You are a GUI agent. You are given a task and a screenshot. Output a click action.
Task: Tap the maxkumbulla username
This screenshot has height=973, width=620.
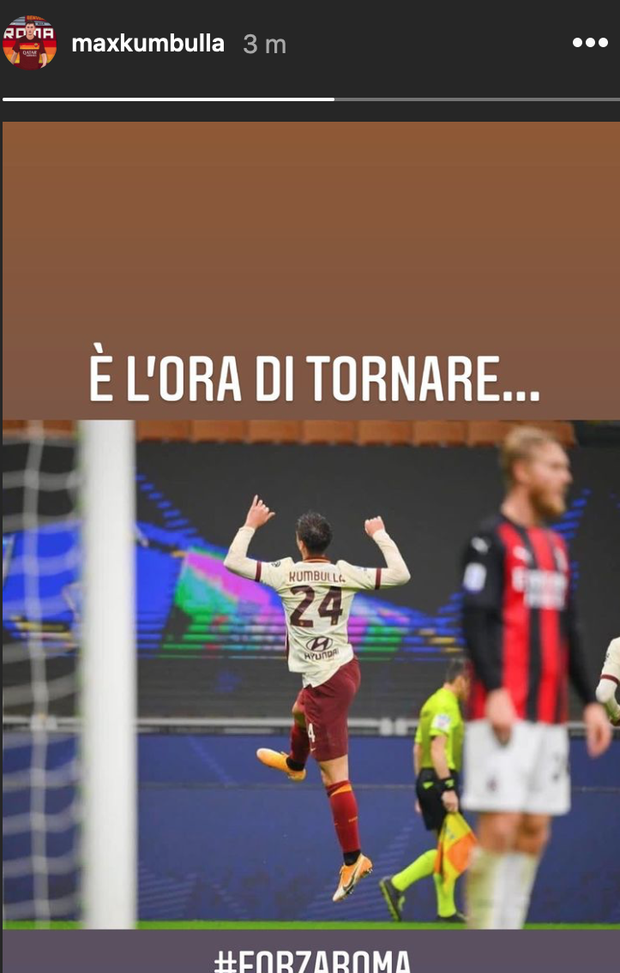(x=148, y=43)
